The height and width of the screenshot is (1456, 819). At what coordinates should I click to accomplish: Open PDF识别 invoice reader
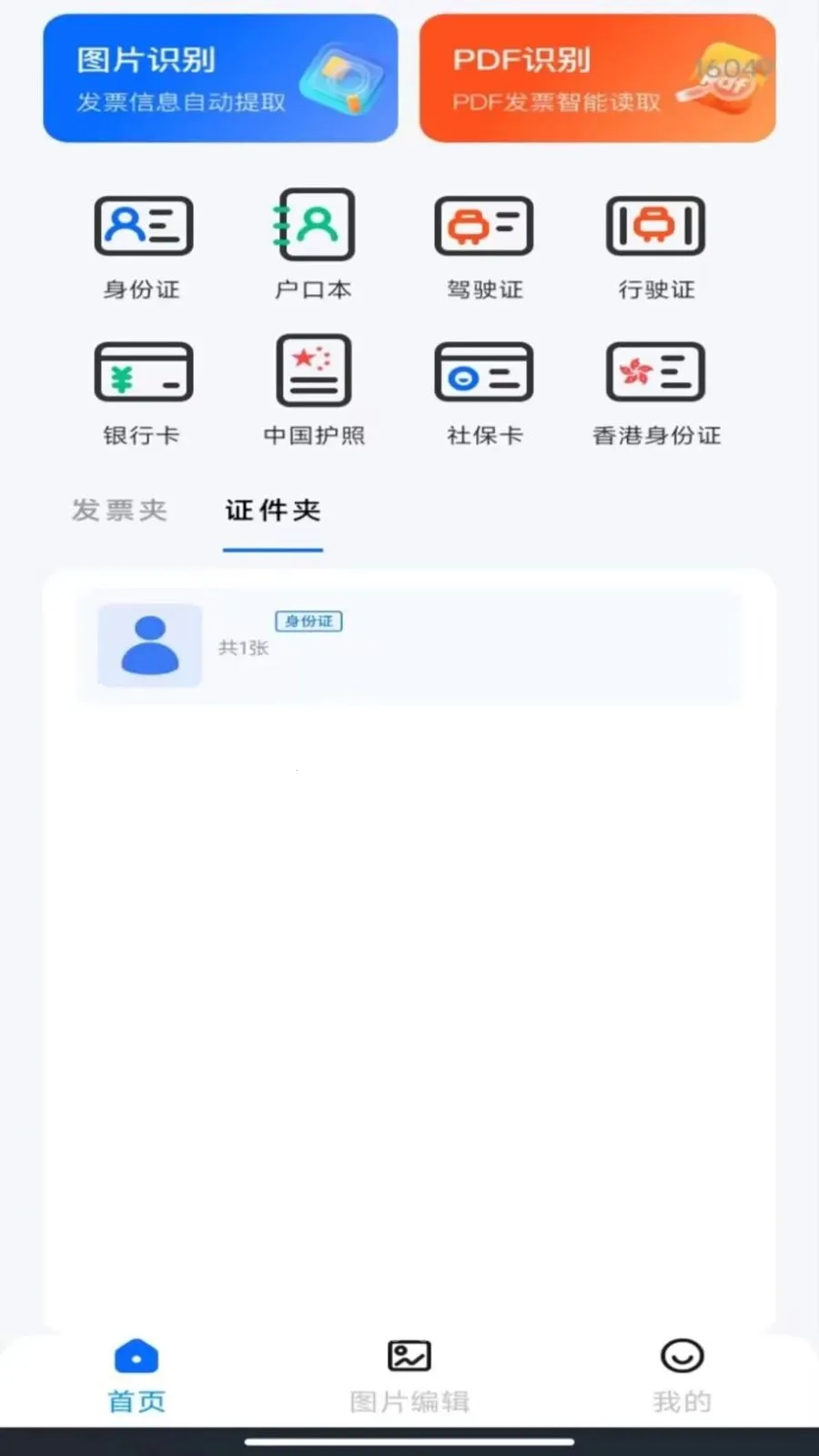pos(597,78)
